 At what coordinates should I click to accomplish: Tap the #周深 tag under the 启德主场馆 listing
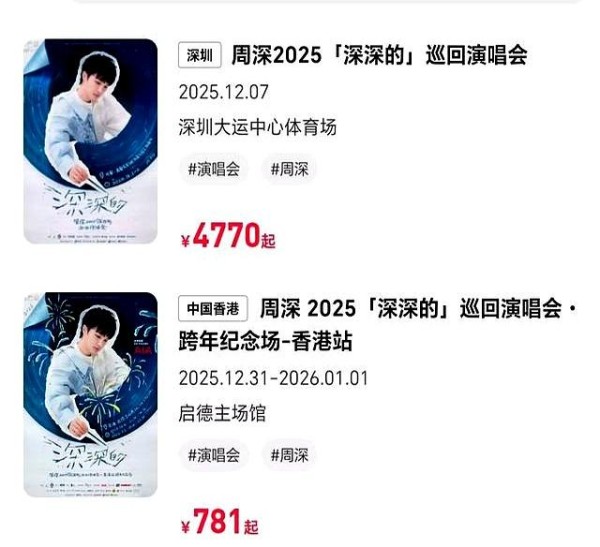coord(289,455)
